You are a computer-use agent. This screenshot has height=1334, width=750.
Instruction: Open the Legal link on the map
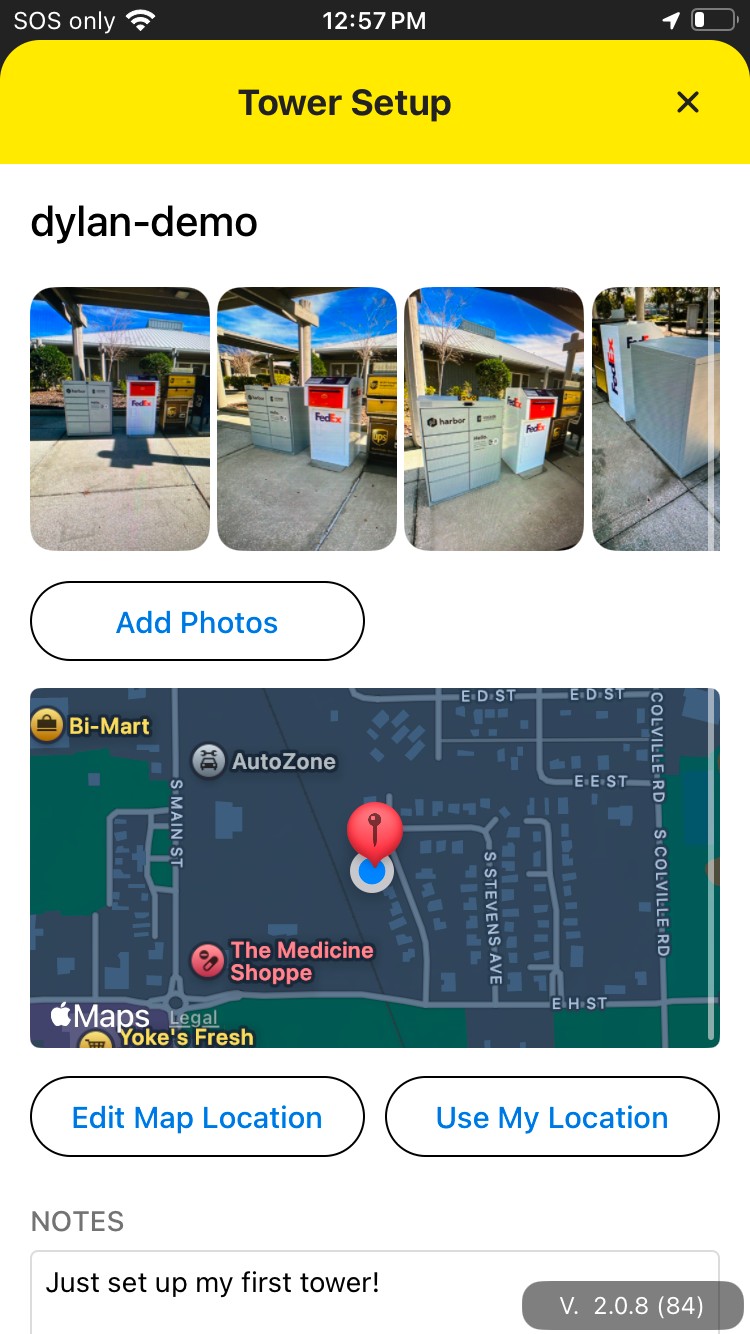coord(194,1019)
